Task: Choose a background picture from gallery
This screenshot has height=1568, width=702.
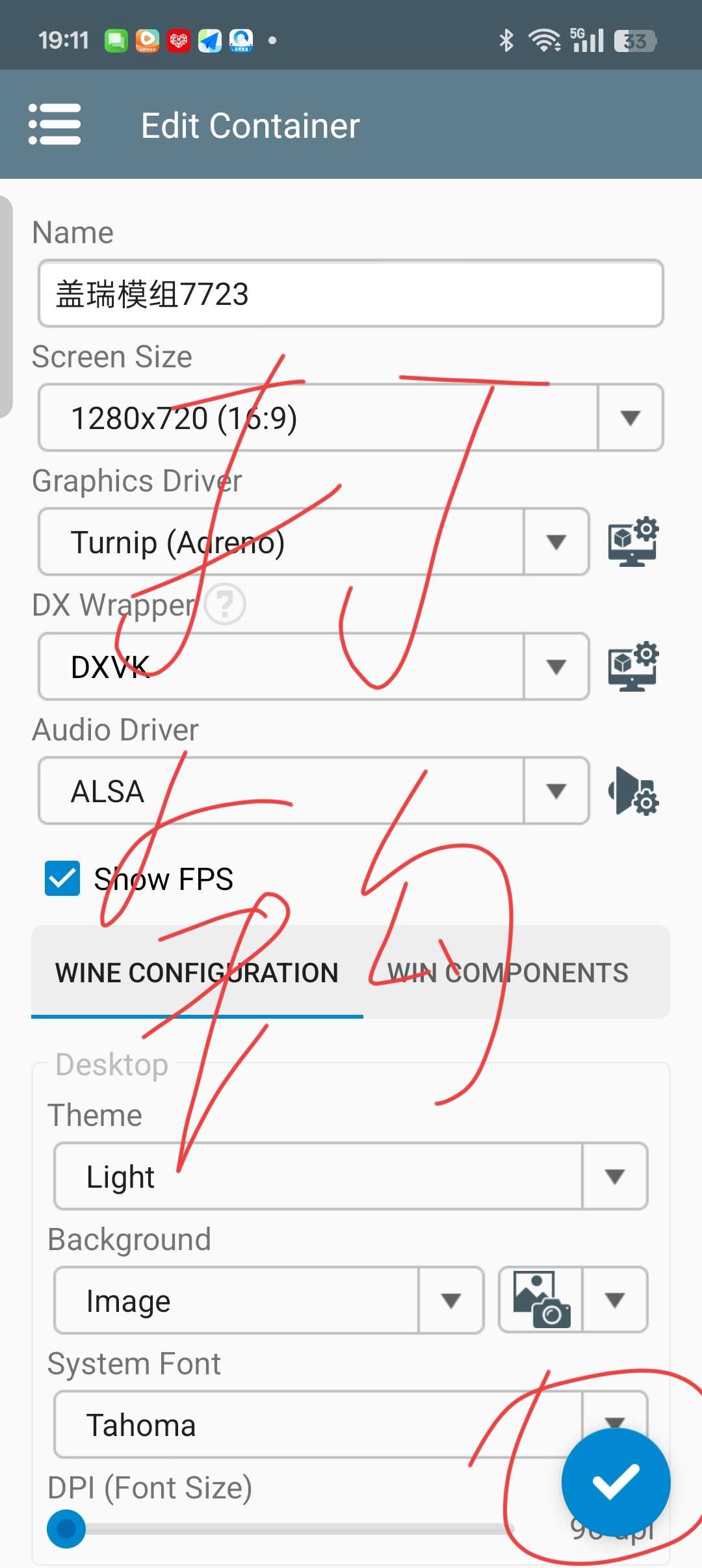Action: click(541, 1300)
